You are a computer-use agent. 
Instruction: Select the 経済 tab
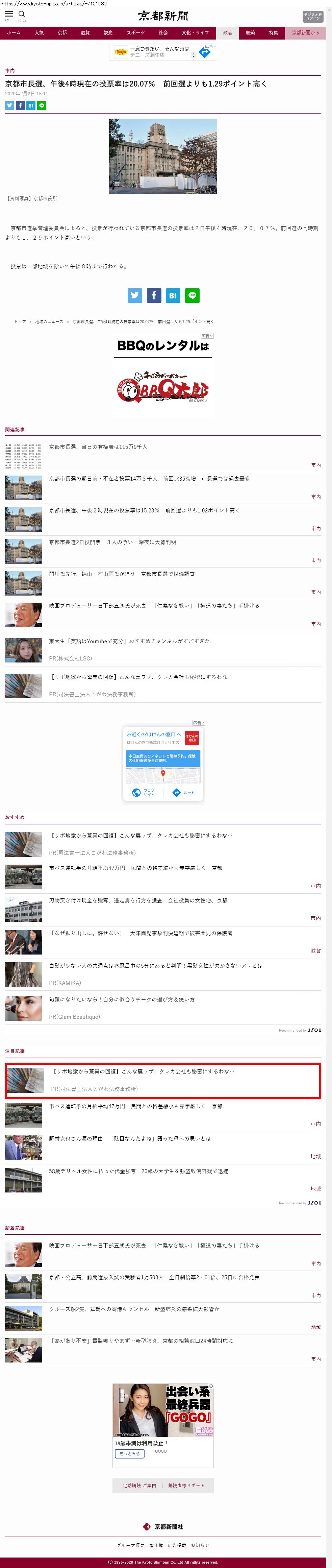(x=250, y=33)
